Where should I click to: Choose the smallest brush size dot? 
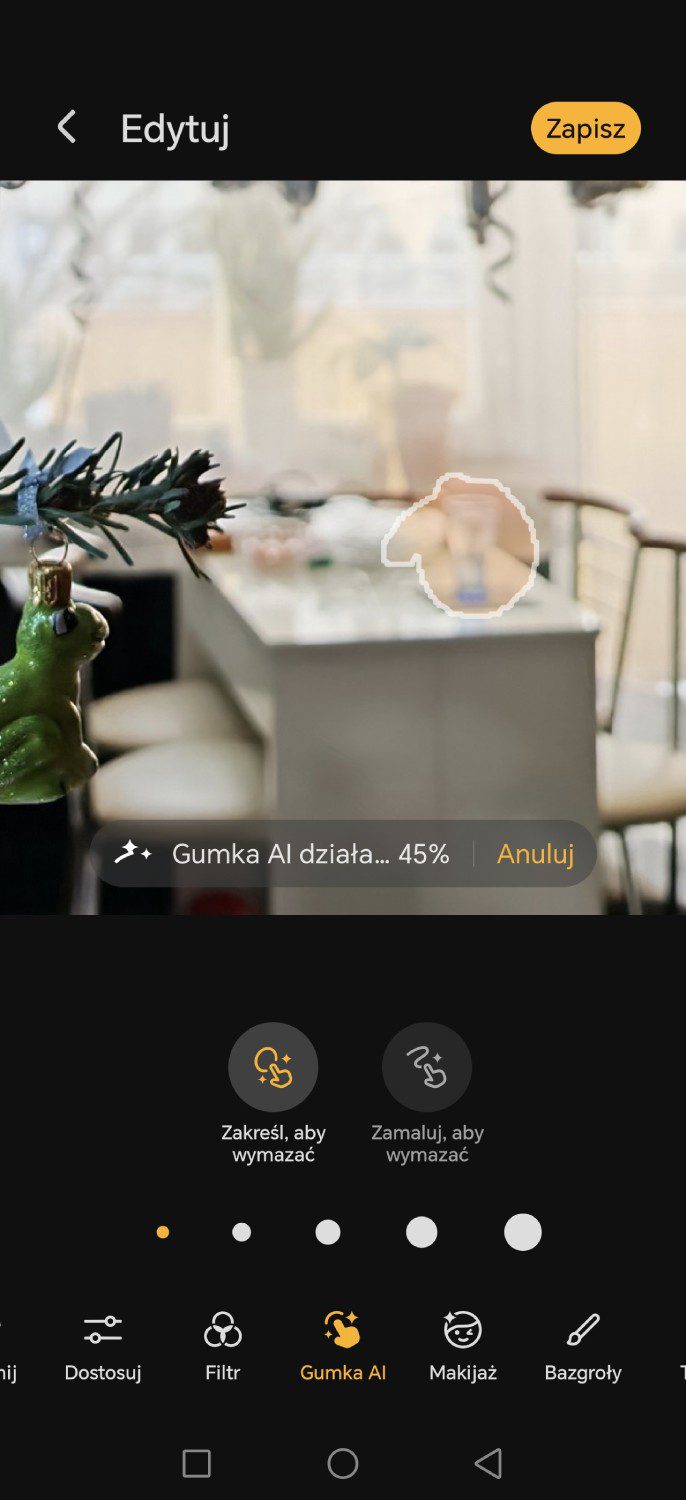[163, 1232]
